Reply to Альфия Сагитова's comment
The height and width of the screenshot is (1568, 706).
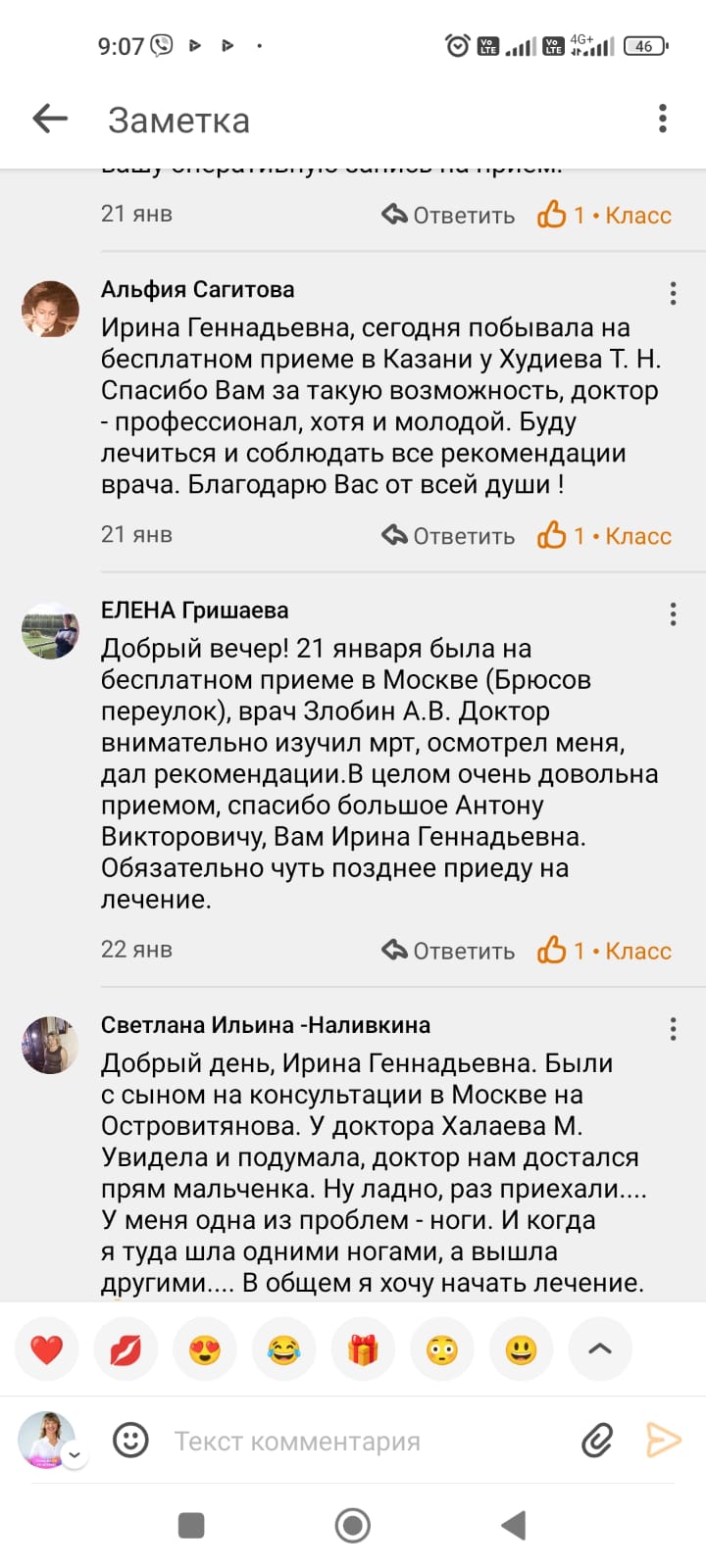point(448,536)
